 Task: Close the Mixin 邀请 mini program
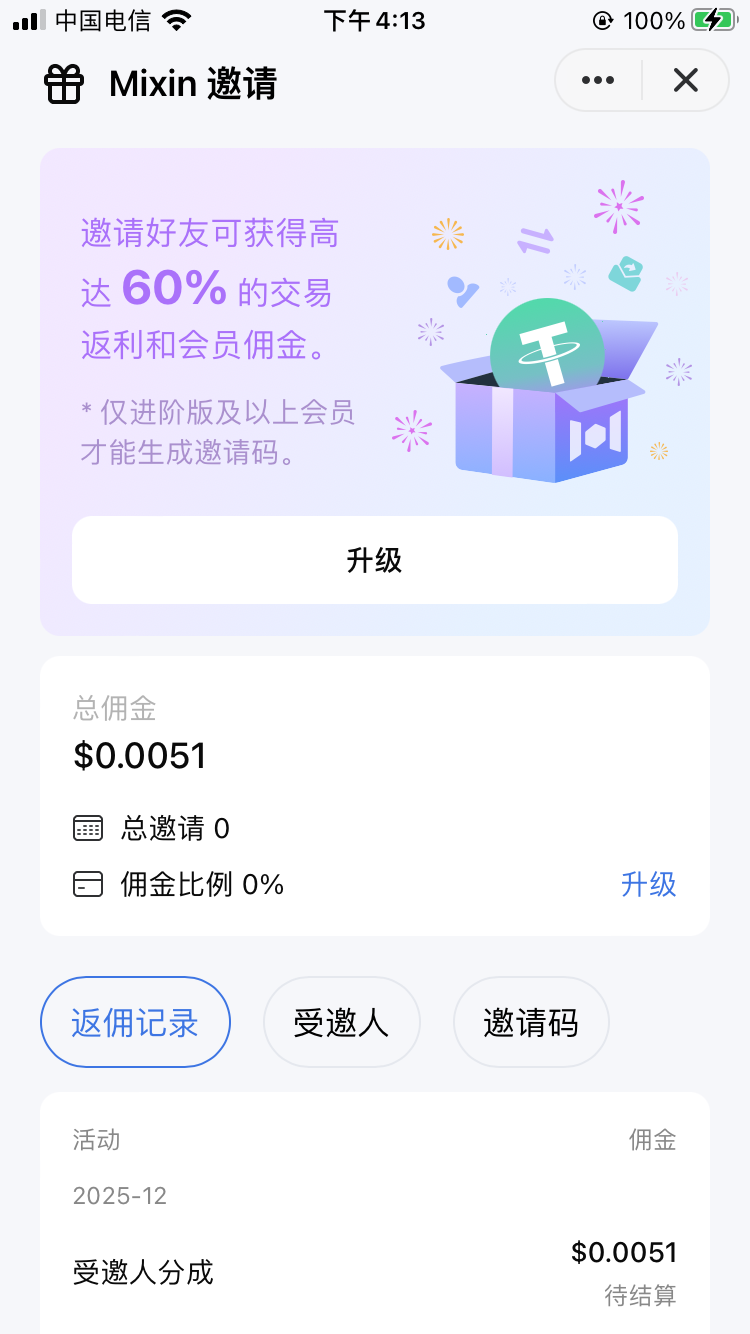pyautogui.click(x=685, y=80)
